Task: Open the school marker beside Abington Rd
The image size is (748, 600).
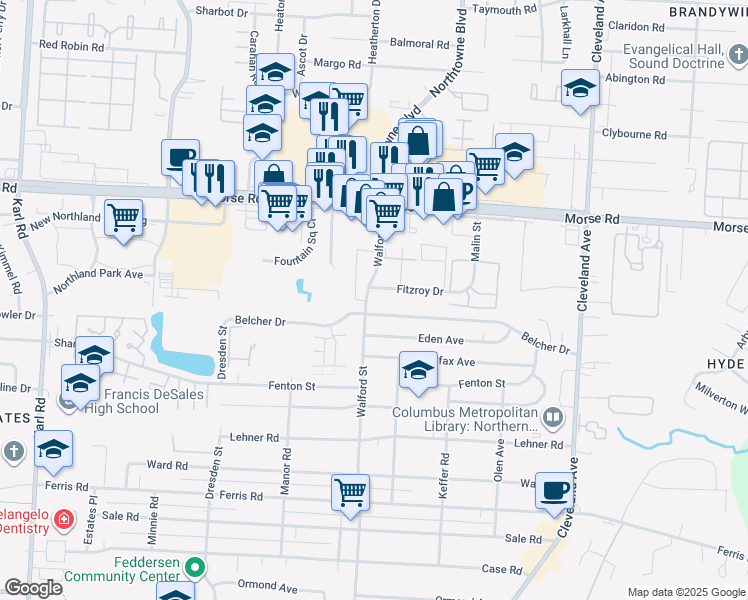Action: (x=580, y=89)
